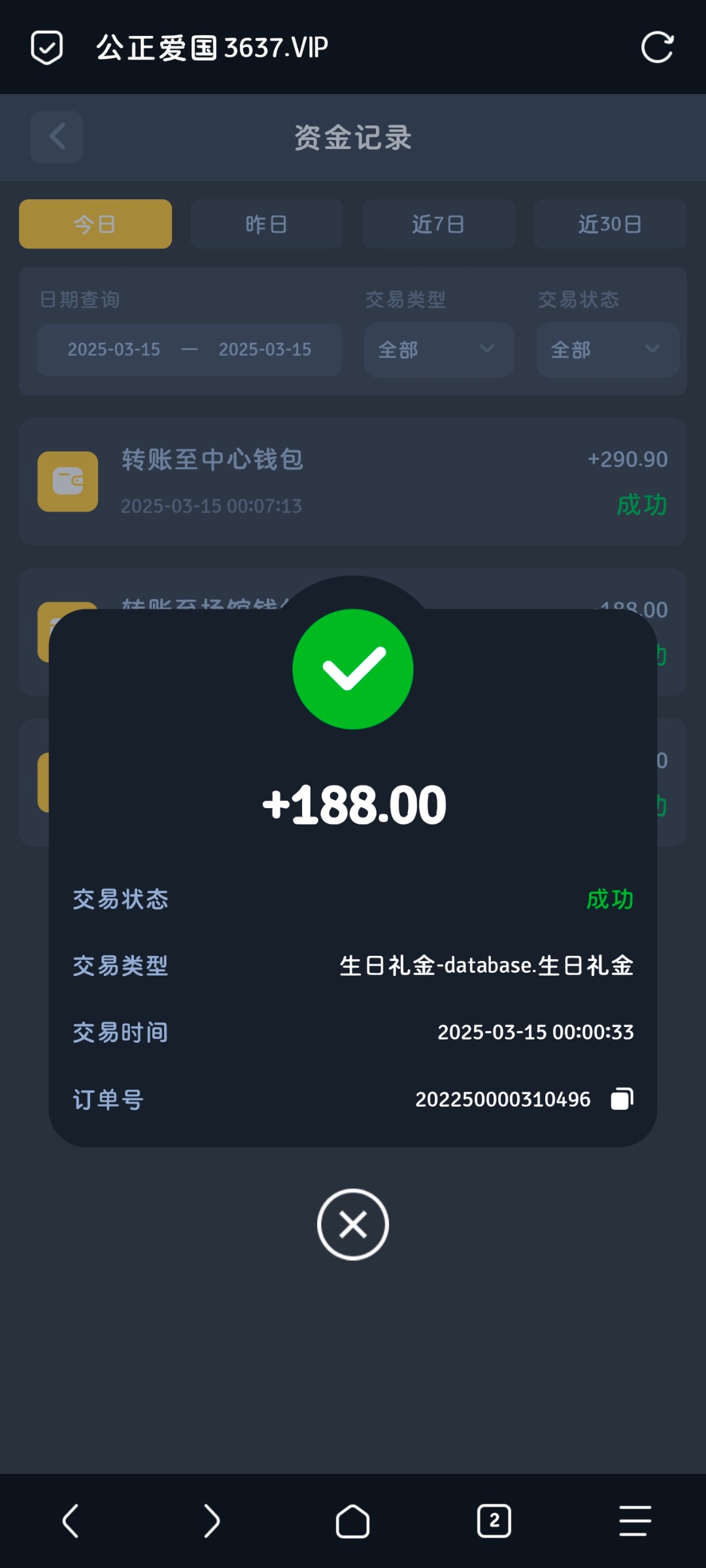The height and width of the screenshot is (1568, 706).
Task: Go back from 资金记录 page
Action: coord(57,137)
